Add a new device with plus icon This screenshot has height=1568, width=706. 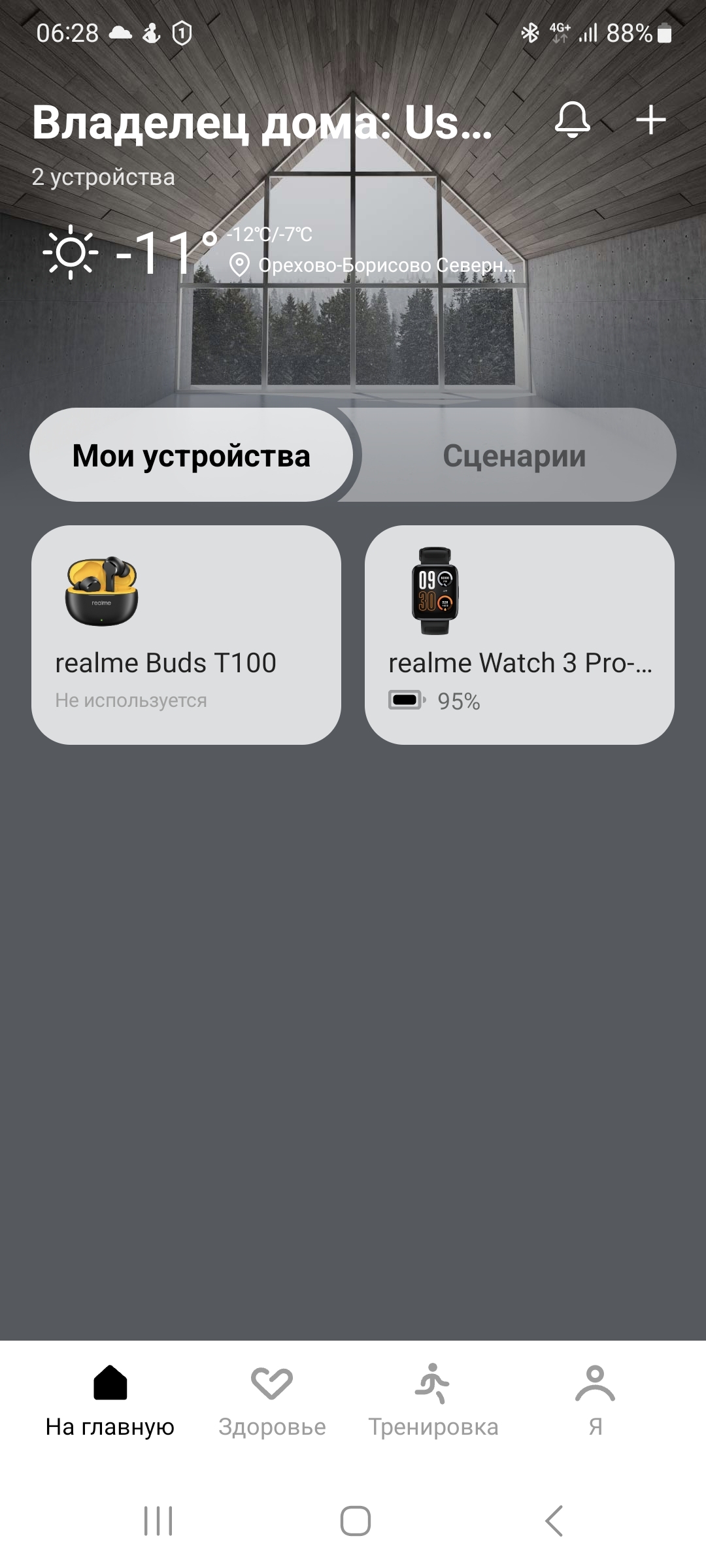(650, 120)
